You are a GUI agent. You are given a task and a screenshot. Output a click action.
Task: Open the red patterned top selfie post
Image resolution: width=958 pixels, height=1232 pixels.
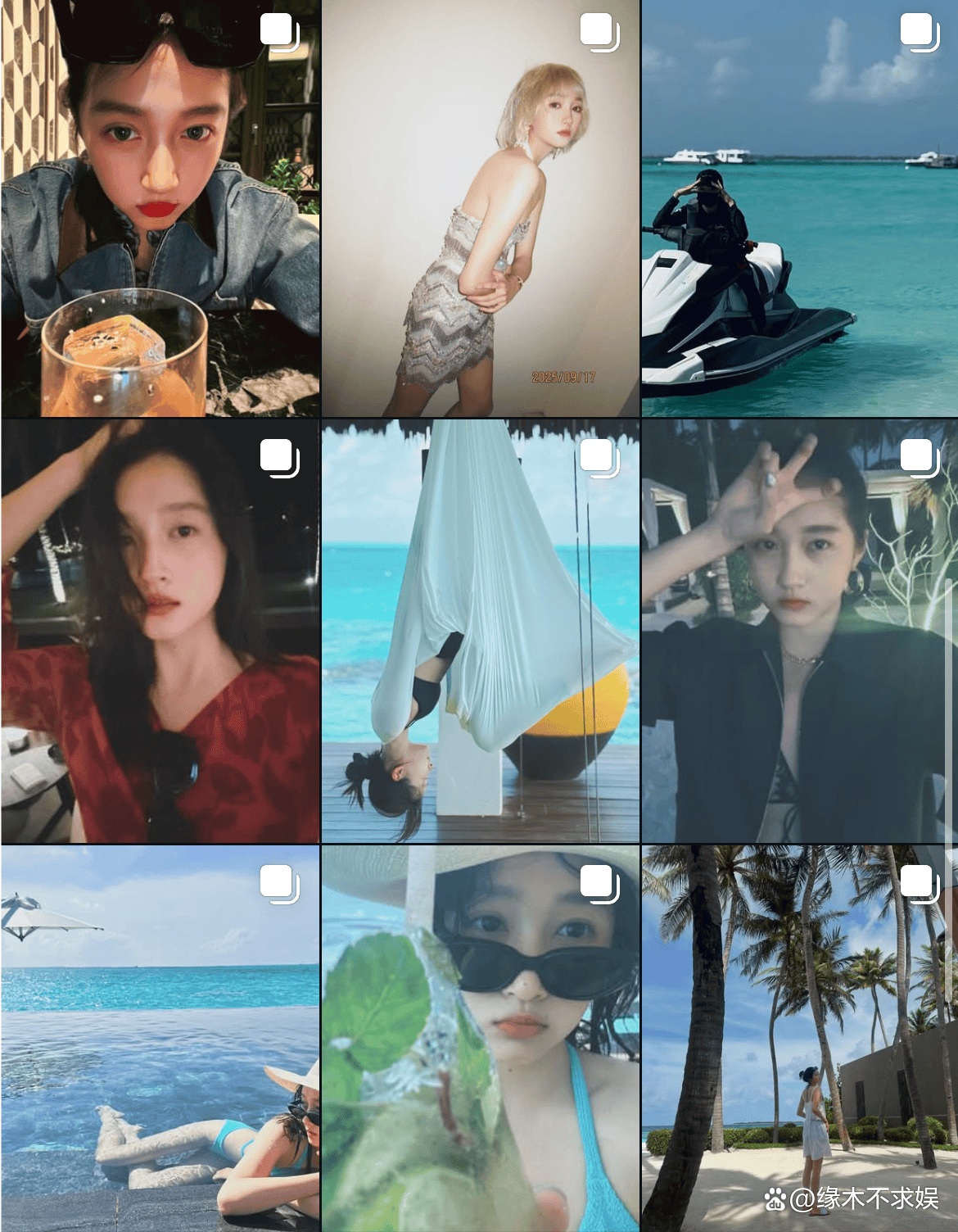(x=160, y=632)
